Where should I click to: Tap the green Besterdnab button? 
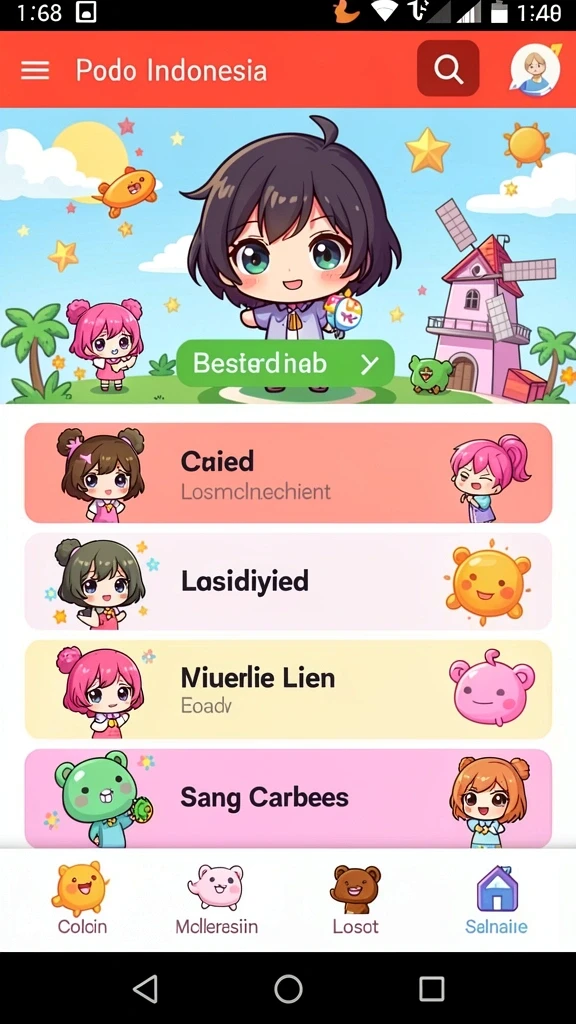point(285,363)
